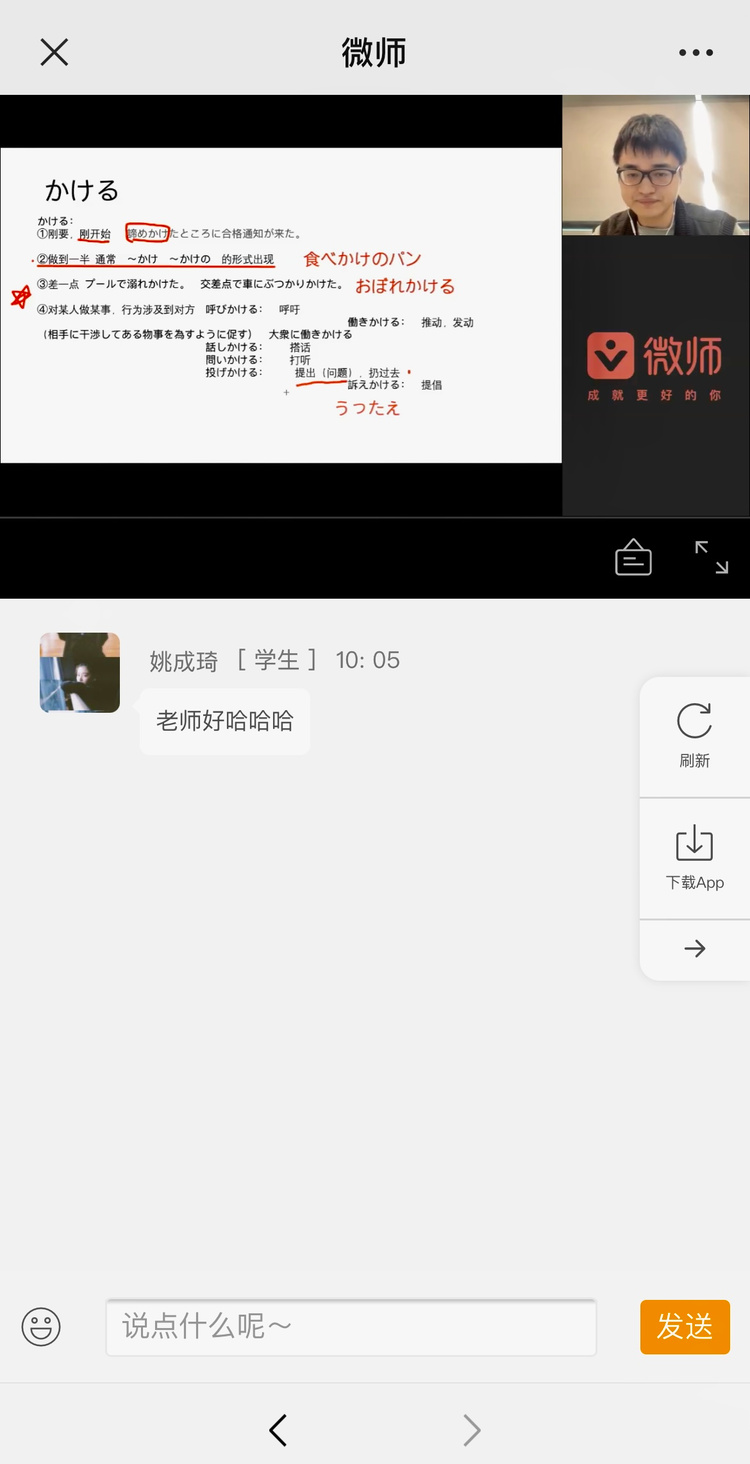Screen dimensions: 750x1464
Task: Enter fullscreen video mode
Action: (x=712, y=558)
